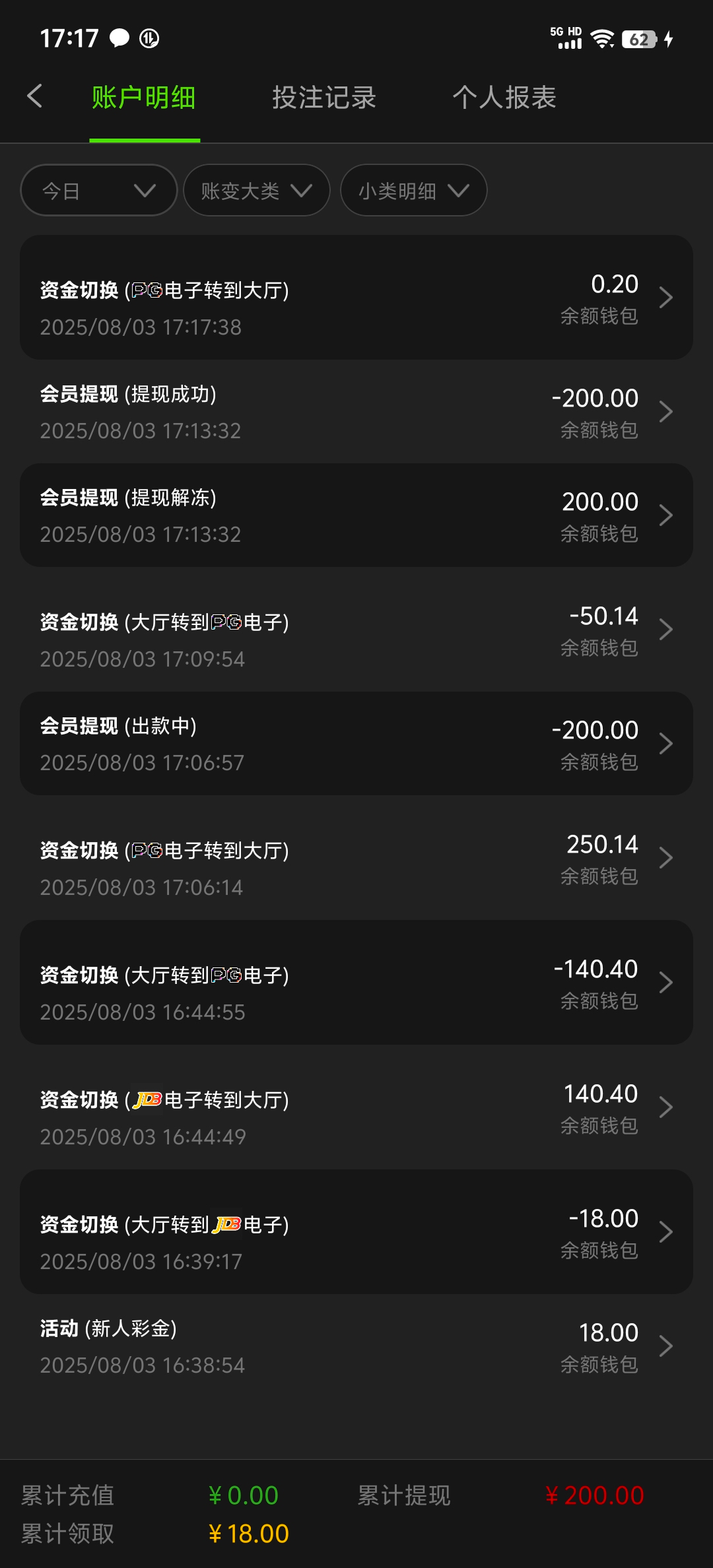713x1568 pixels.
Task: View the 140.40 JDB电子转到大厅 transfer
Action: 356,1107
